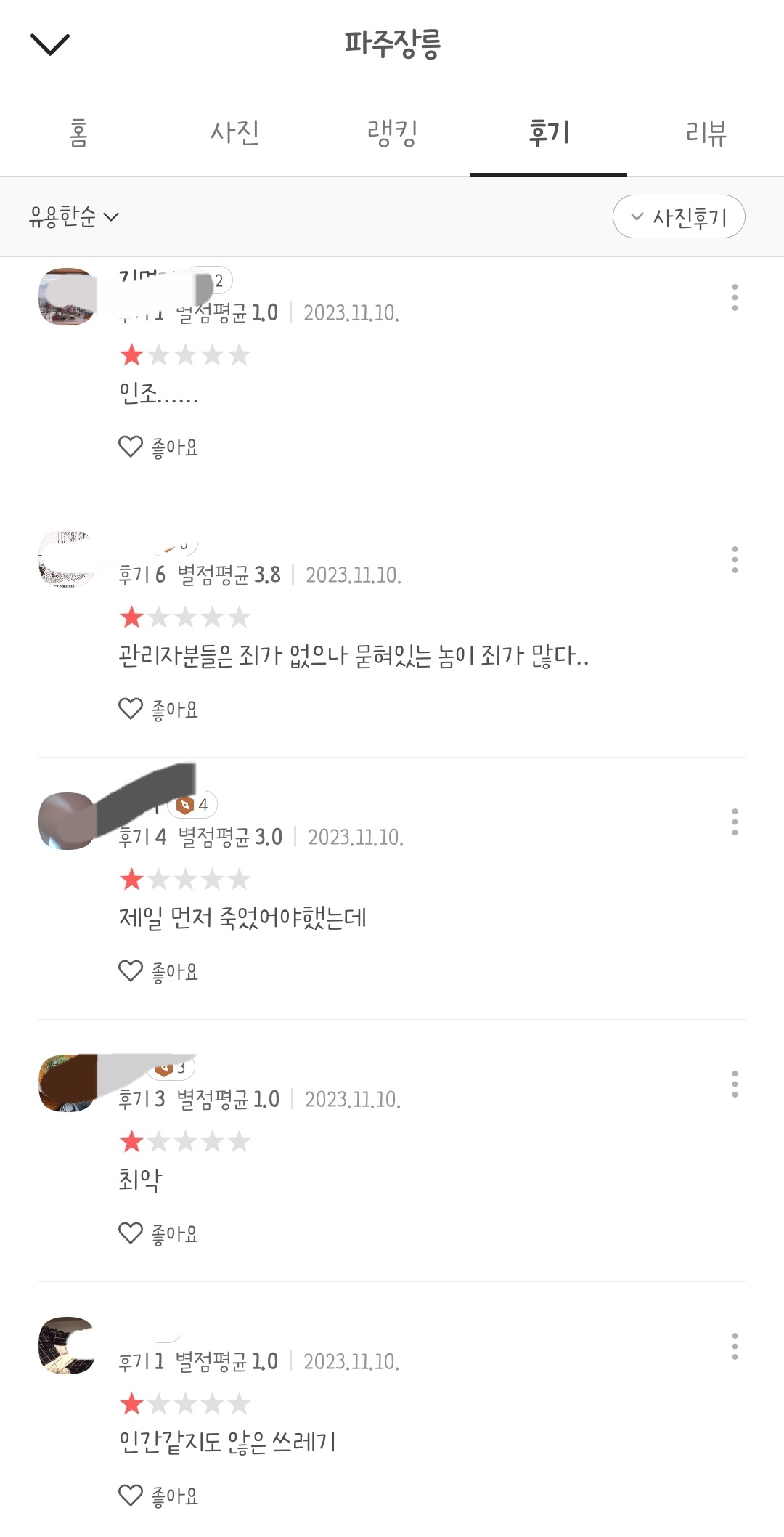The width and height of the screenshot is (784, 1537).
Task: Switch to the 홈 tab
Action: point(78,133)
